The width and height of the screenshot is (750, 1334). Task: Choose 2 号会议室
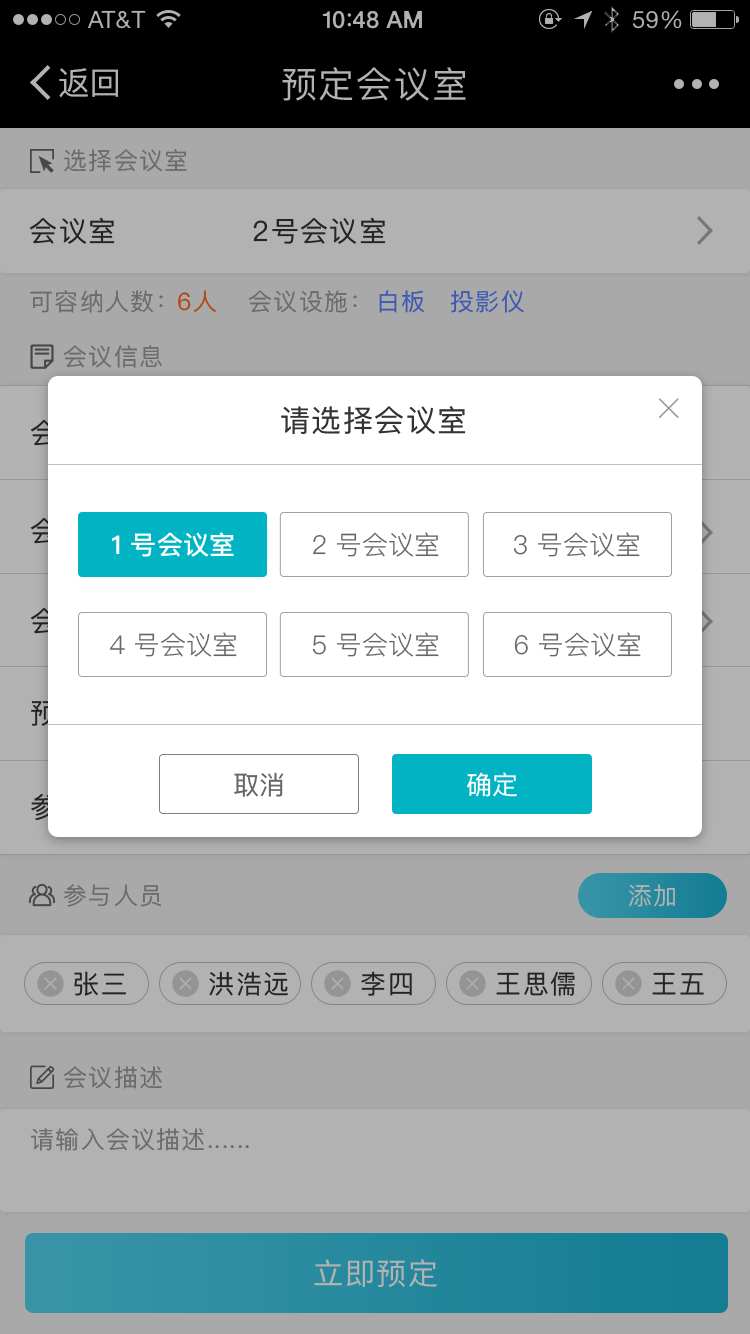(x=374, y=544)
